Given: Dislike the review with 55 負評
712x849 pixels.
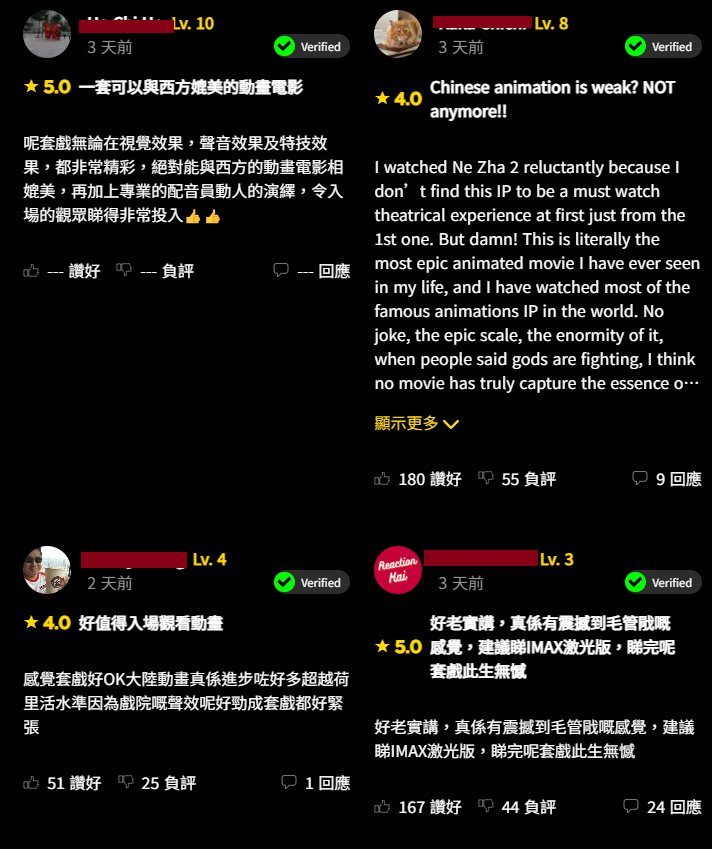Looking at the screenshot, I should click(x=516, y=479).
